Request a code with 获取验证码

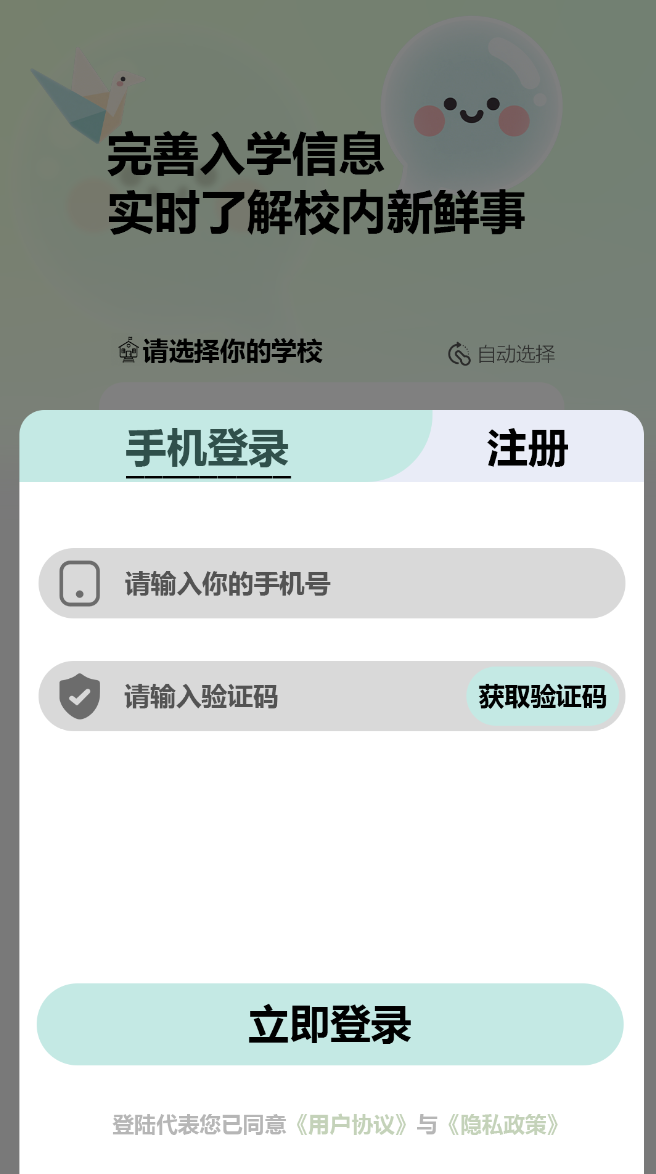pos(542,696)
